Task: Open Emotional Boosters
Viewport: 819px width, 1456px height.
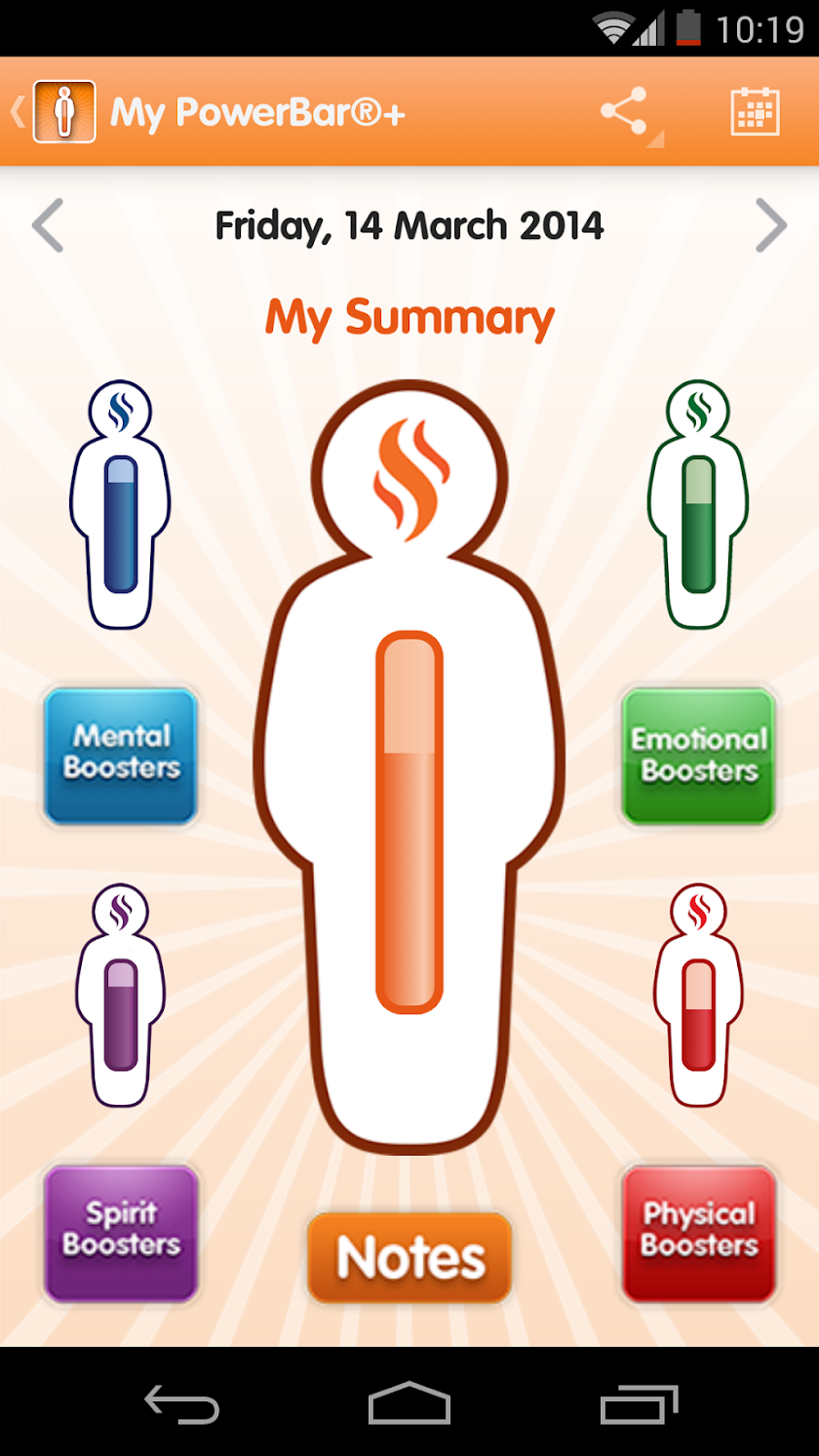Action: pos(698,756)
